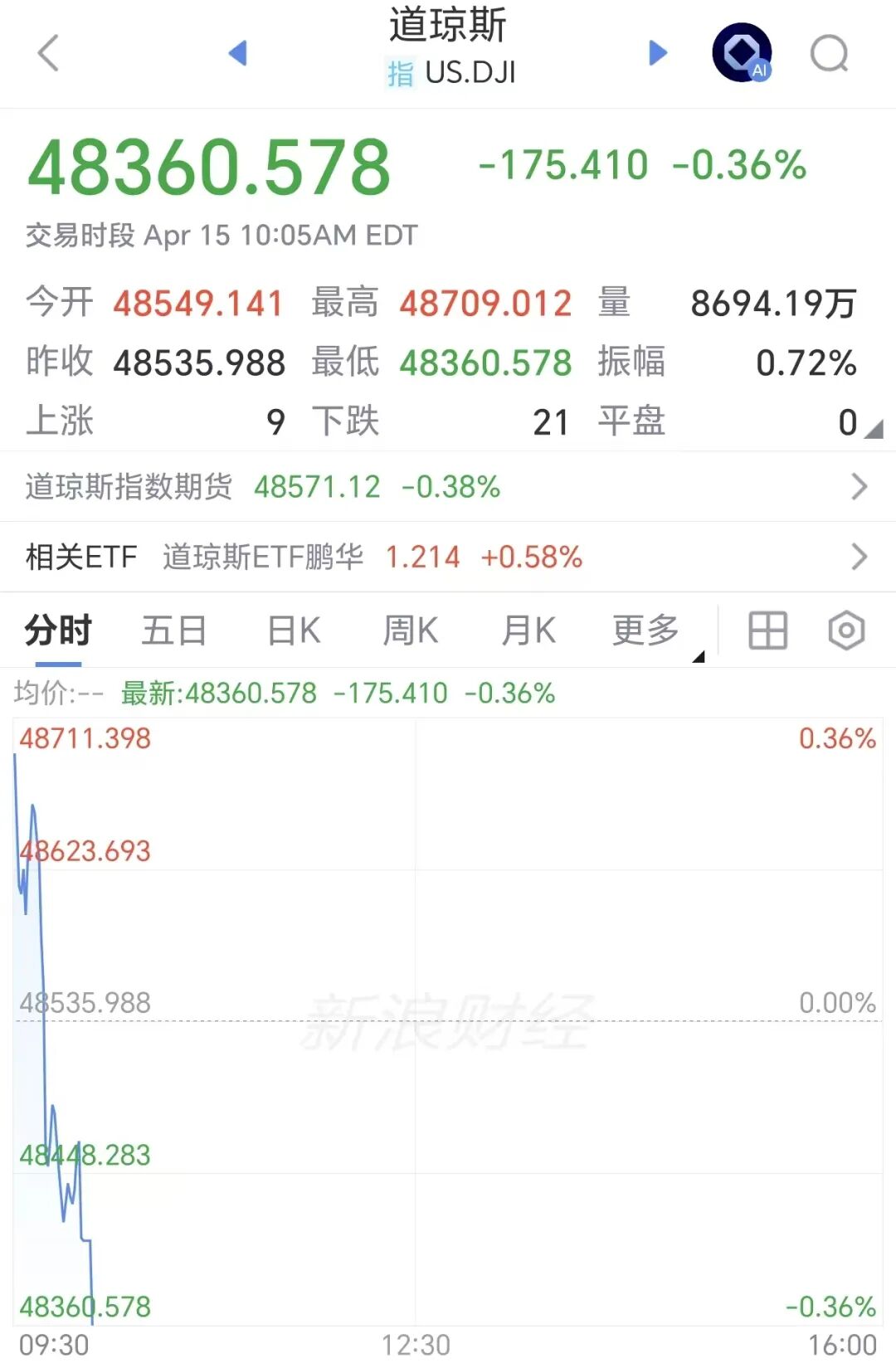Go back using the top-left arrow
The width and height of the screenshot is (896, 1363).
(x=49, y=53)
